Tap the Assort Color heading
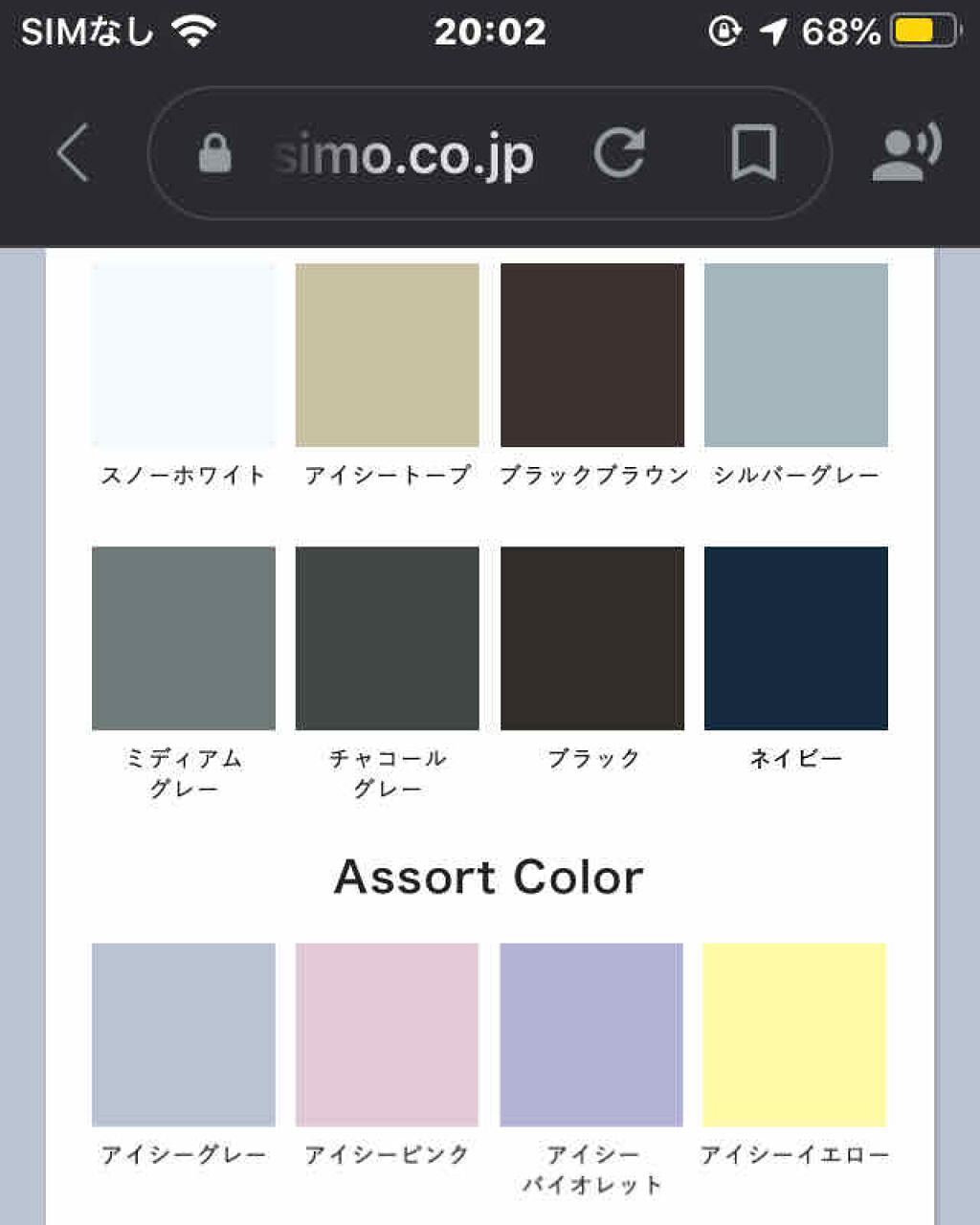980x1225 pixels. coord(490,874)
